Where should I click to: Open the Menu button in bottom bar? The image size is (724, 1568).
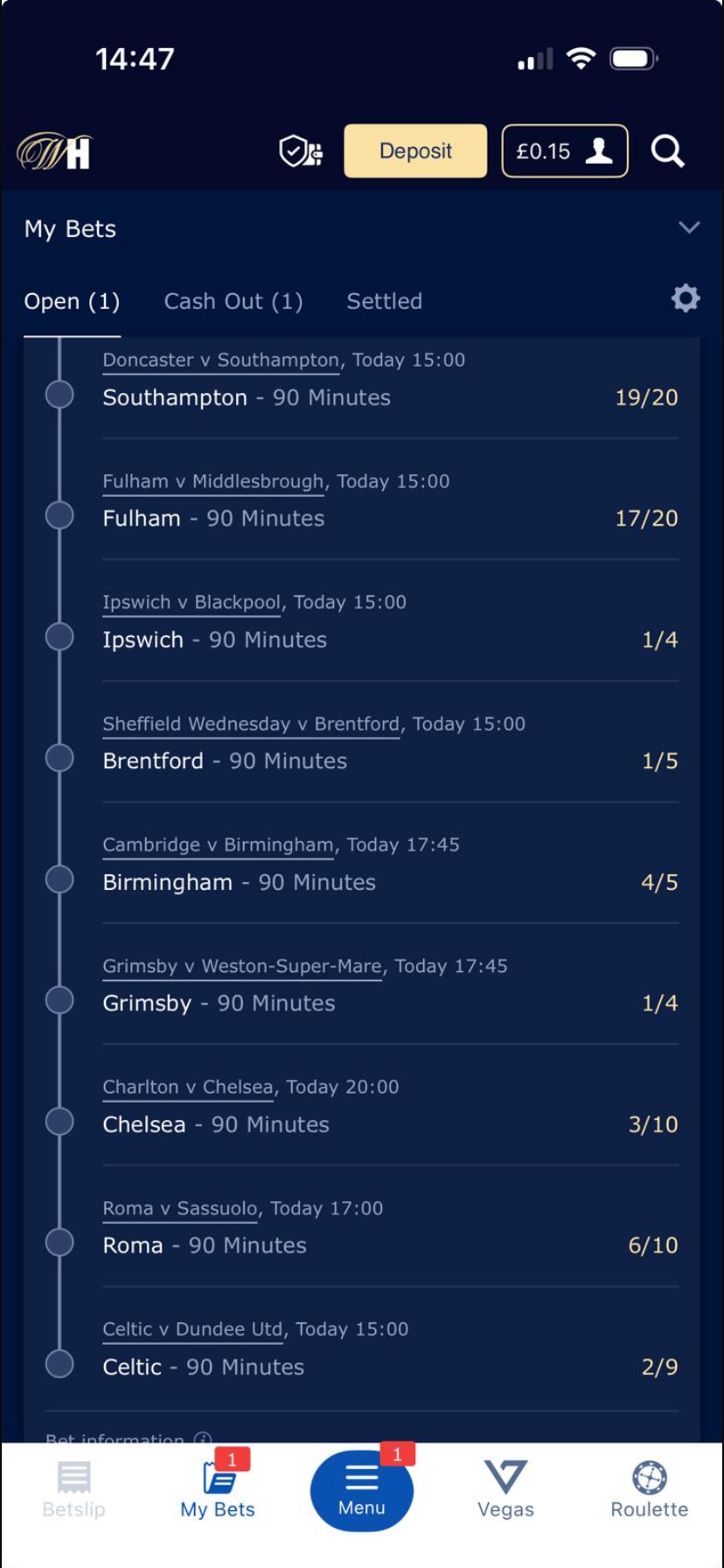point(361,1492)
